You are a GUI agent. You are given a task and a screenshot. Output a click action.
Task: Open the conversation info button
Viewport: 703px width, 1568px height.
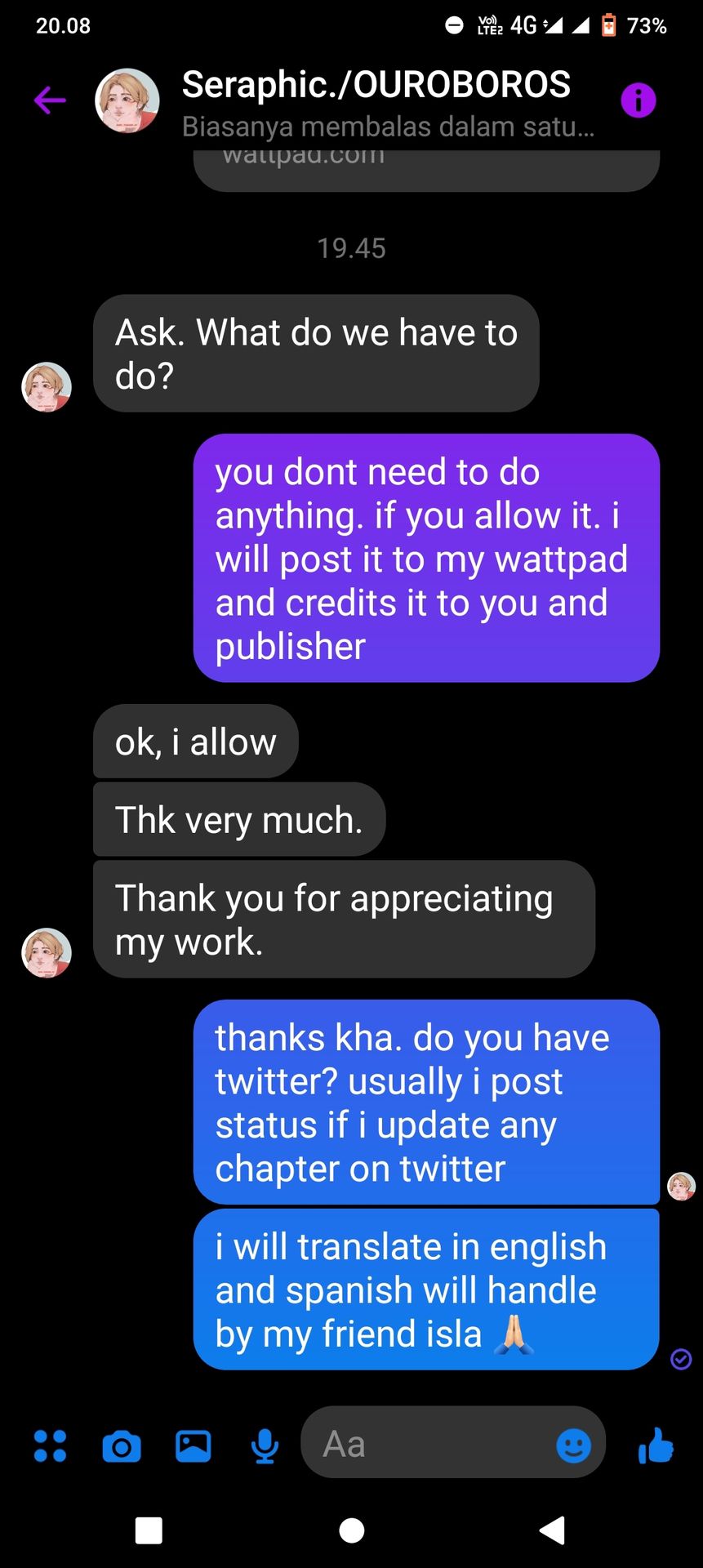638,100
